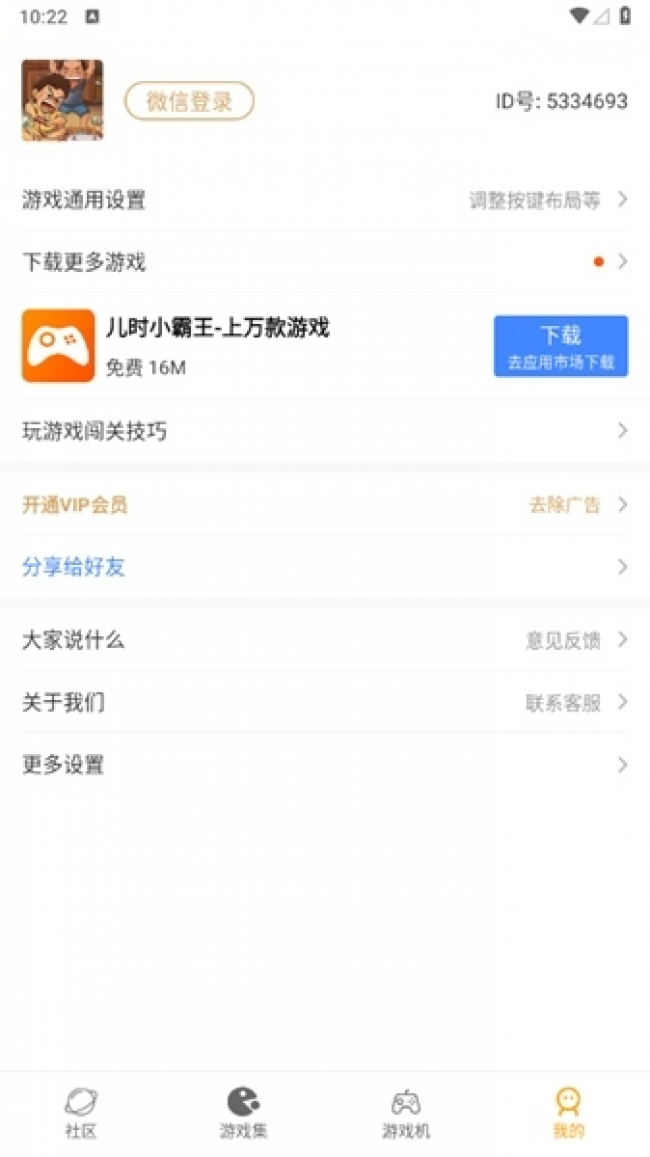
Task: Switch to the 游戏机 tab
Action: tap(406, 1114)
